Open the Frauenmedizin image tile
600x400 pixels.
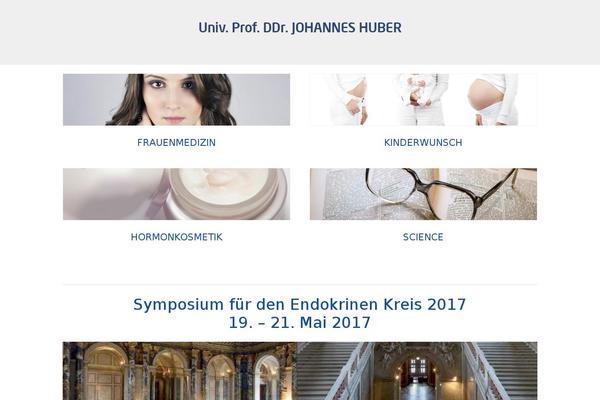pos(176,99)
